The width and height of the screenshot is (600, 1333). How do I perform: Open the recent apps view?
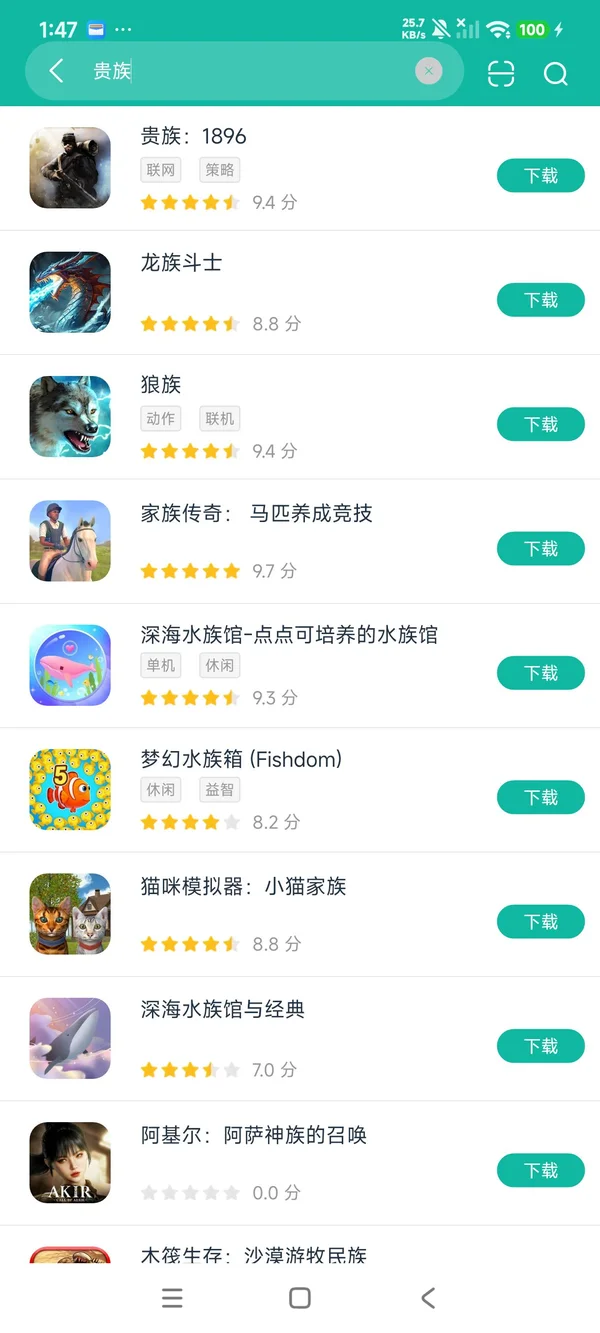[x=172, y=1298]
